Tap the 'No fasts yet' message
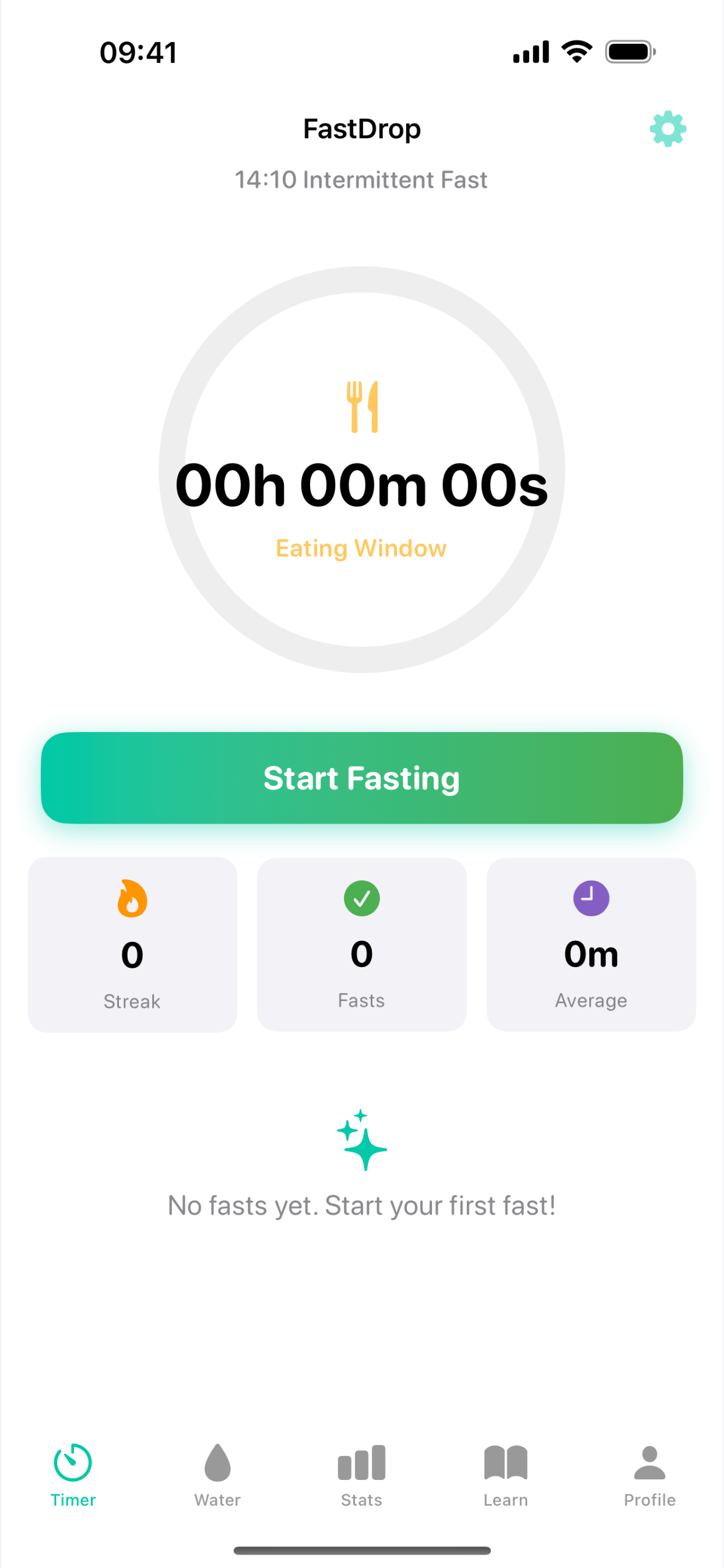 pyautogui.click(x=362, y=1205)
